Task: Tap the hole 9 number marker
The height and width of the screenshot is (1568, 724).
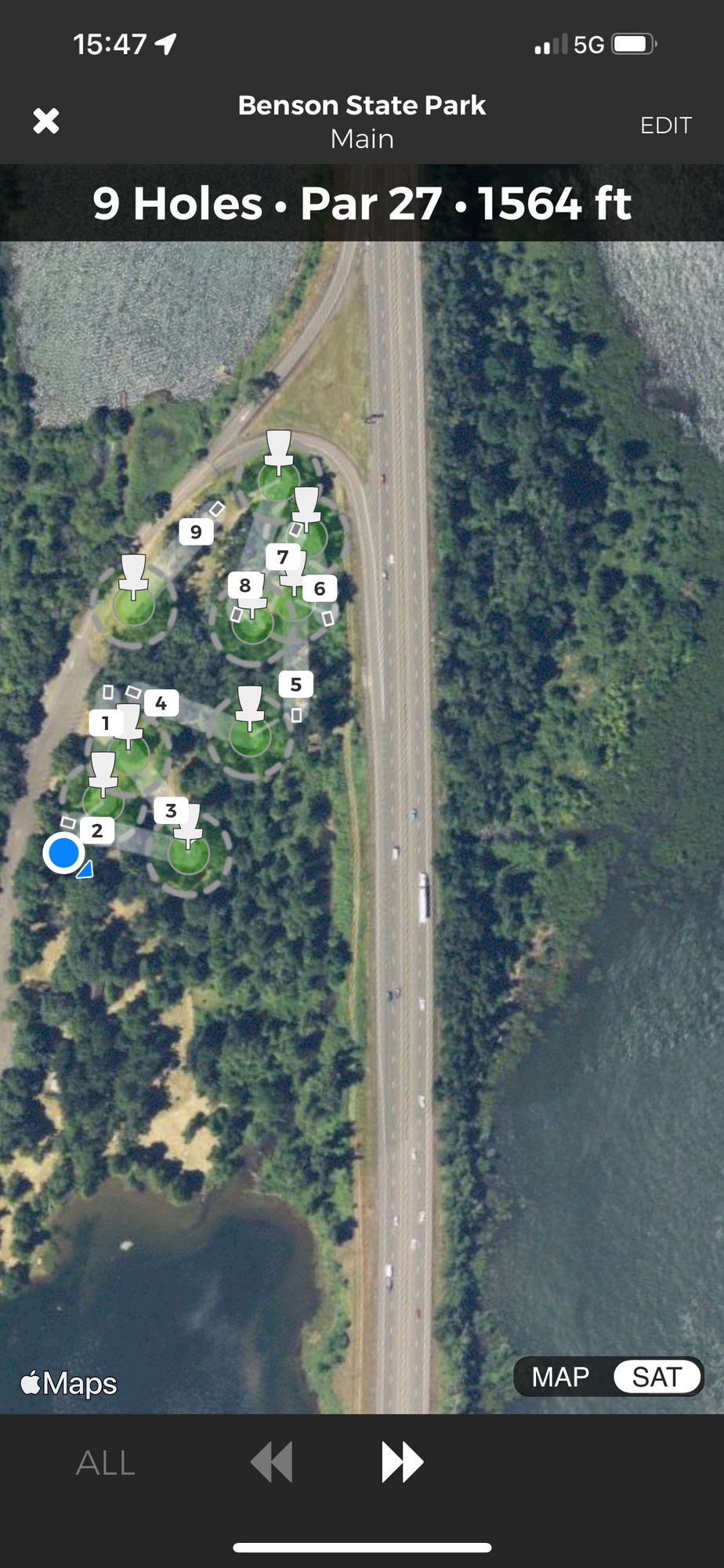Action: click(196, 532)
